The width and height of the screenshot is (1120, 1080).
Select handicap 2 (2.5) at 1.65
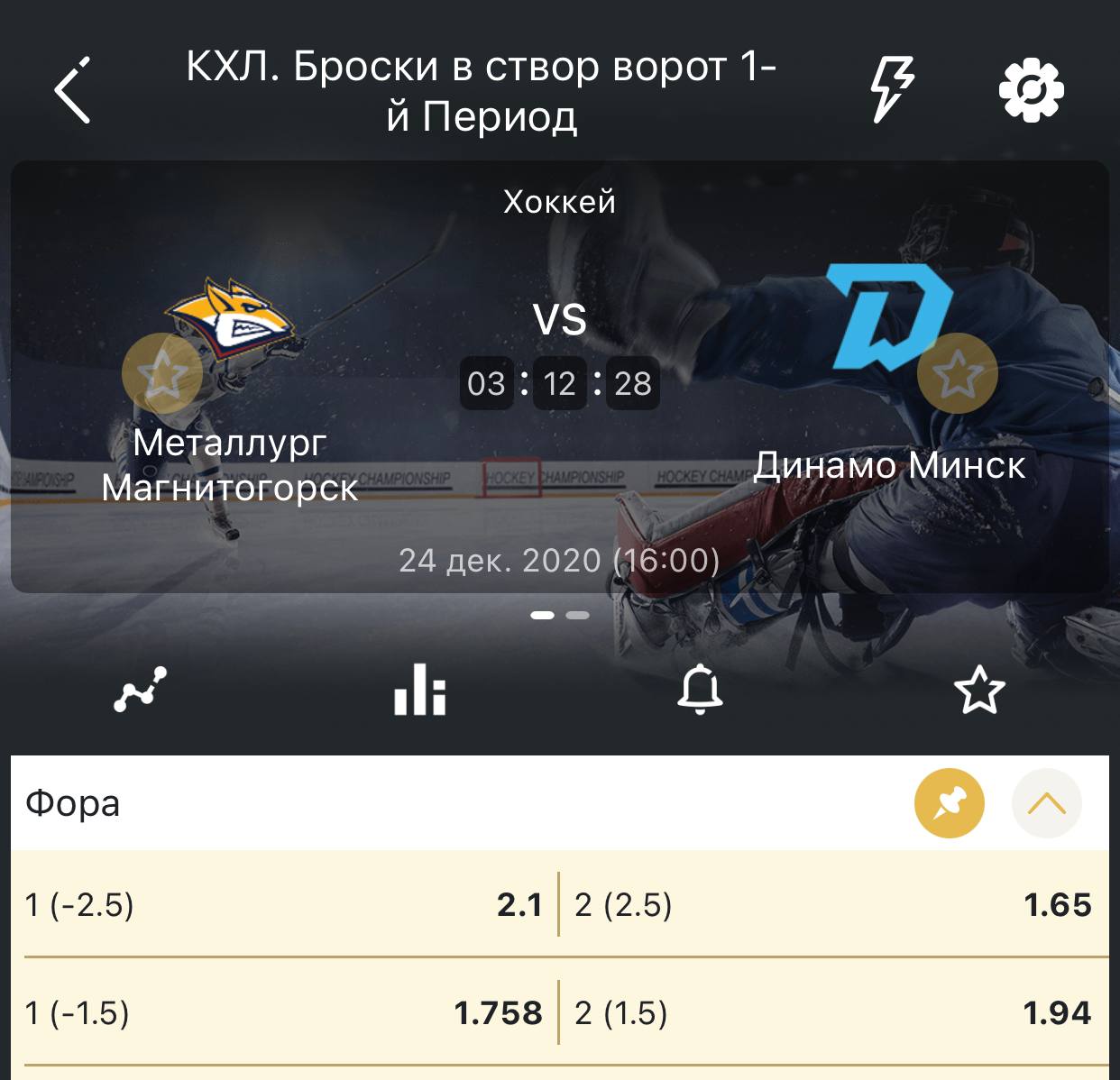point(833,904)
